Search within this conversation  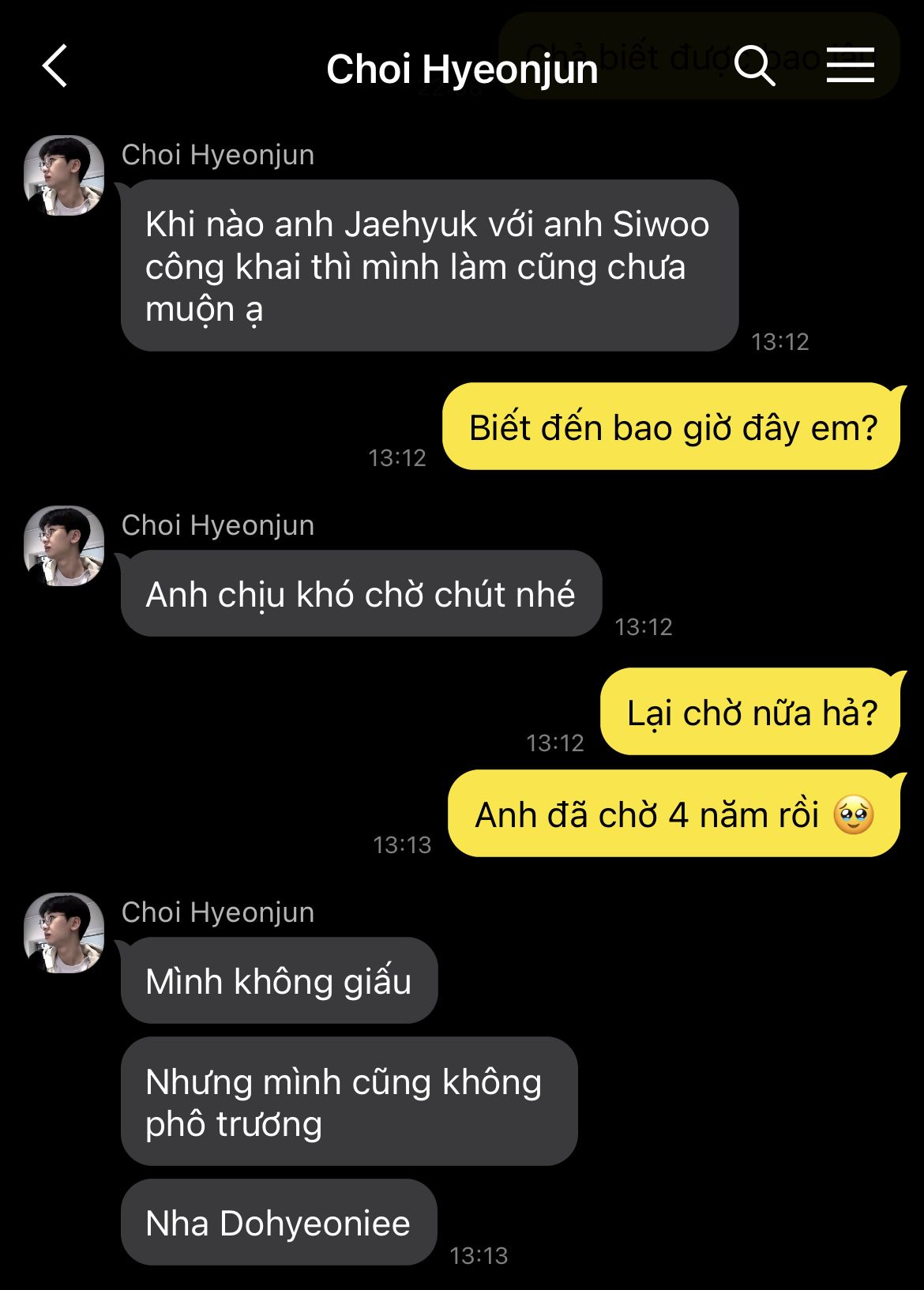754,66
